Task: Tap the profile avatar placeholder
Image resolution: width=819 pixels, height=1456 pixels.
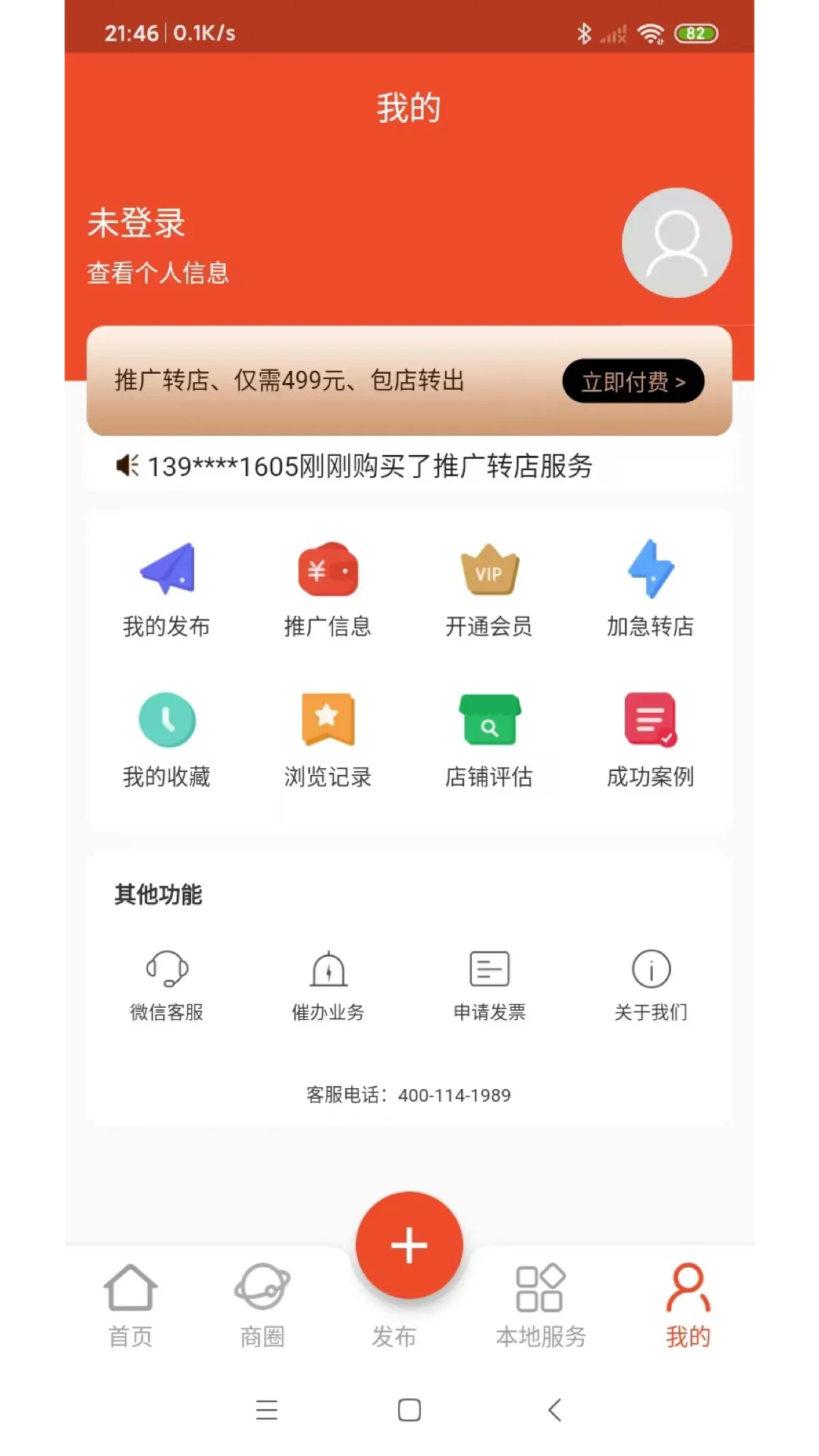Action: [x=676, y=242]
